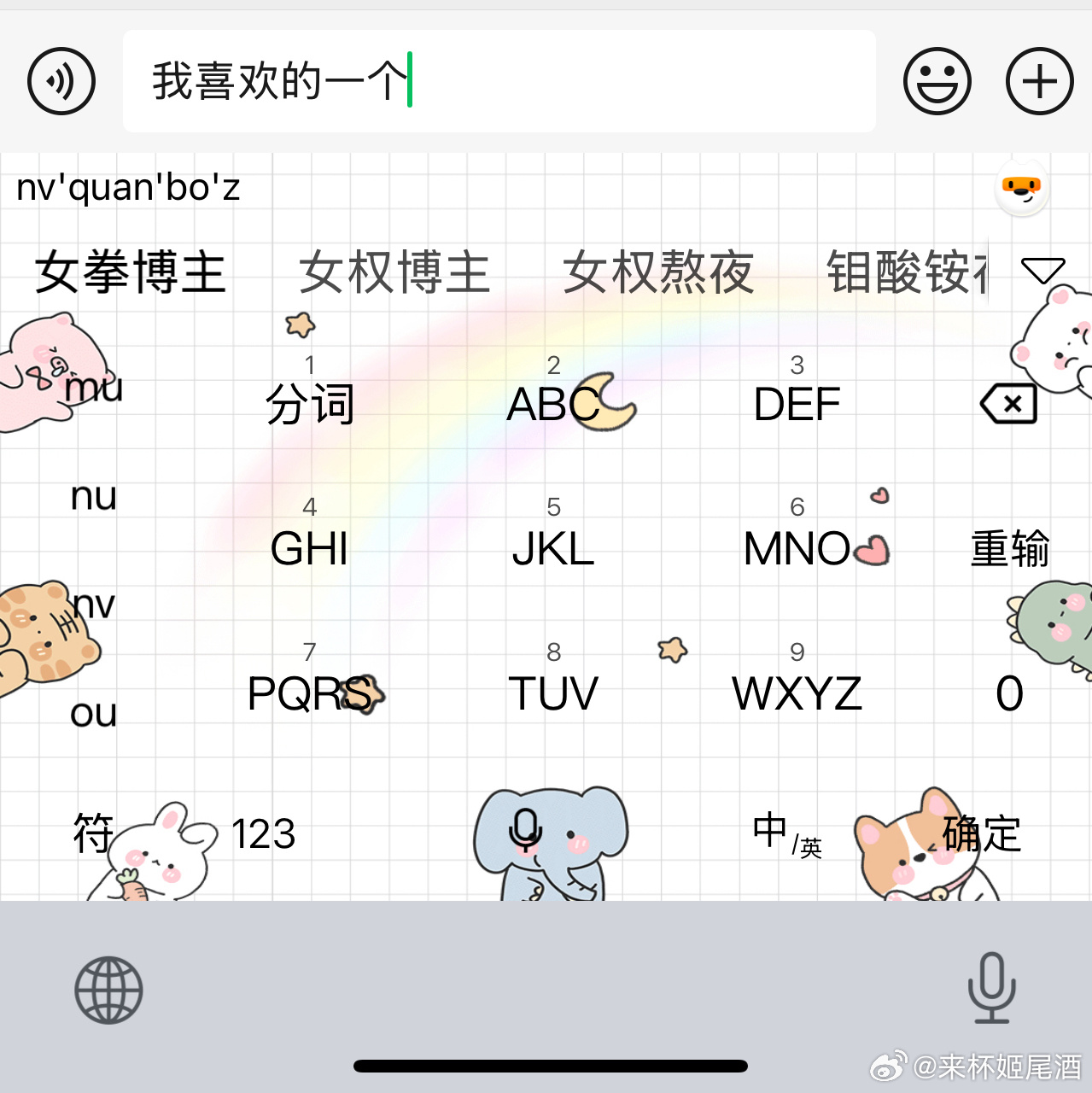The image size is (1092, 1093).
Task: Select pinyin option nu
Action: pos(93,496)
